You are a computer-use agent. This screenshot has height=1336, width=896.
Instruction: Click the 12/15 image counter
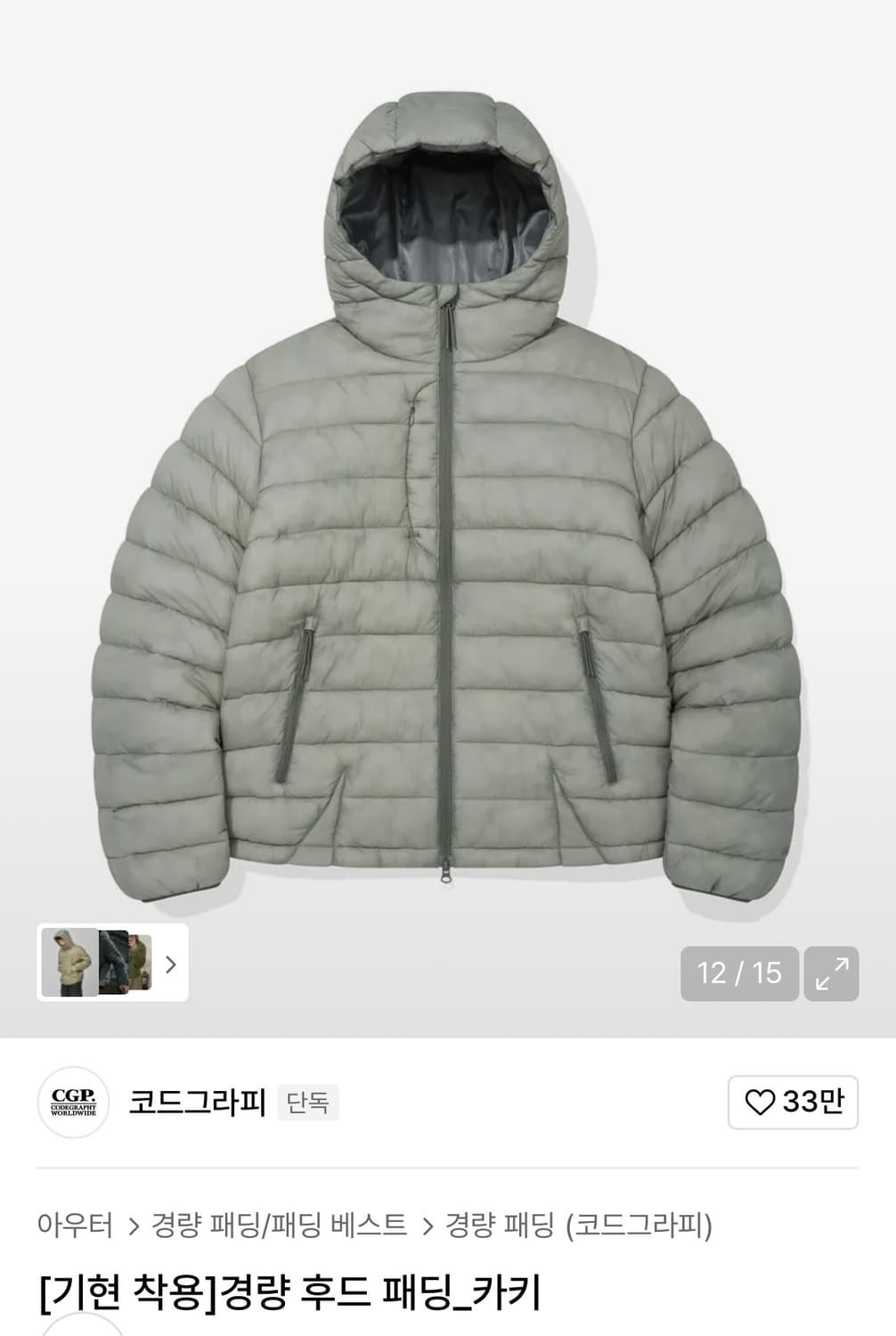click(x=739, y=973)
